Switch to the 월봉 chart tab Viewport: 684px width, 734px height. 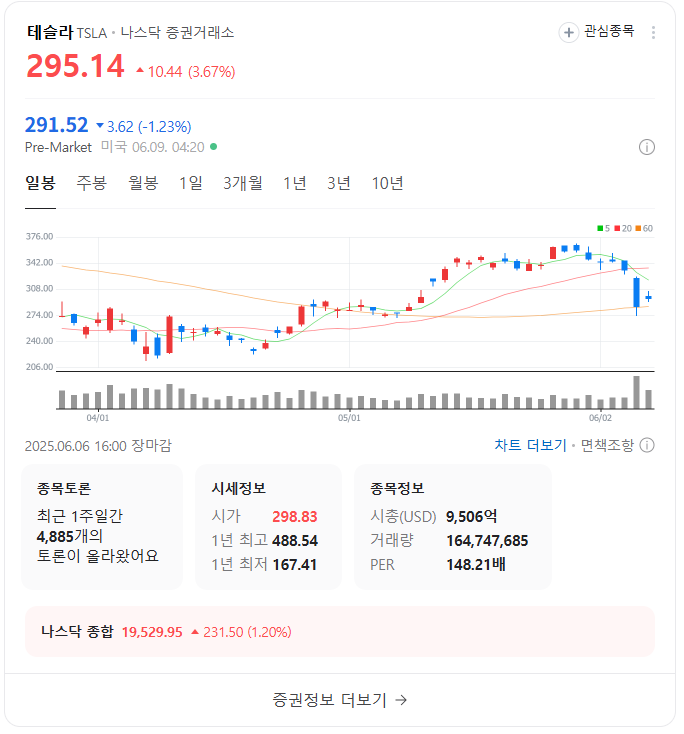pyautogui.click(x=143, y=183)
